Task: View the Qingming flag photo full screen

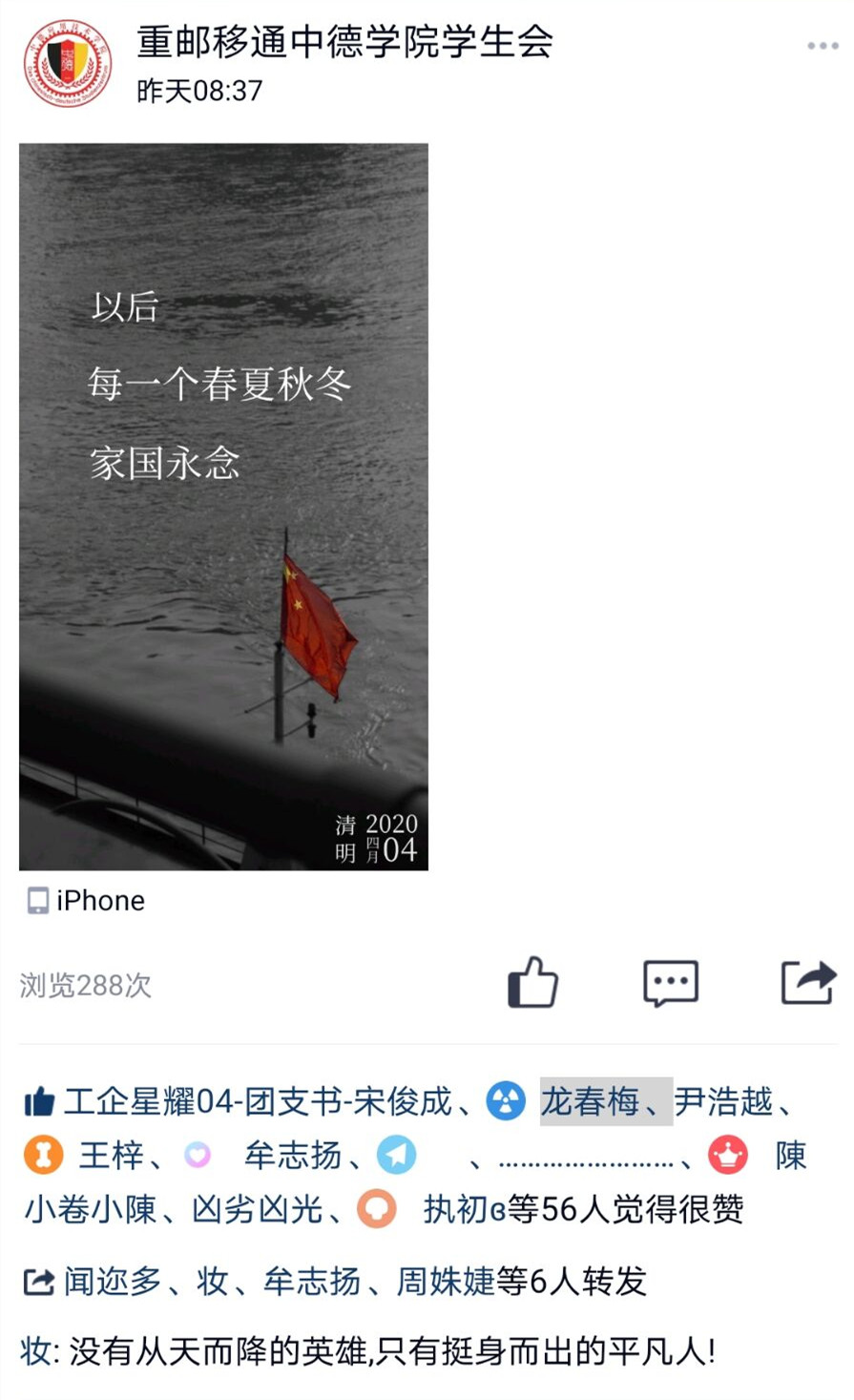Action: (x=223, y=506)
